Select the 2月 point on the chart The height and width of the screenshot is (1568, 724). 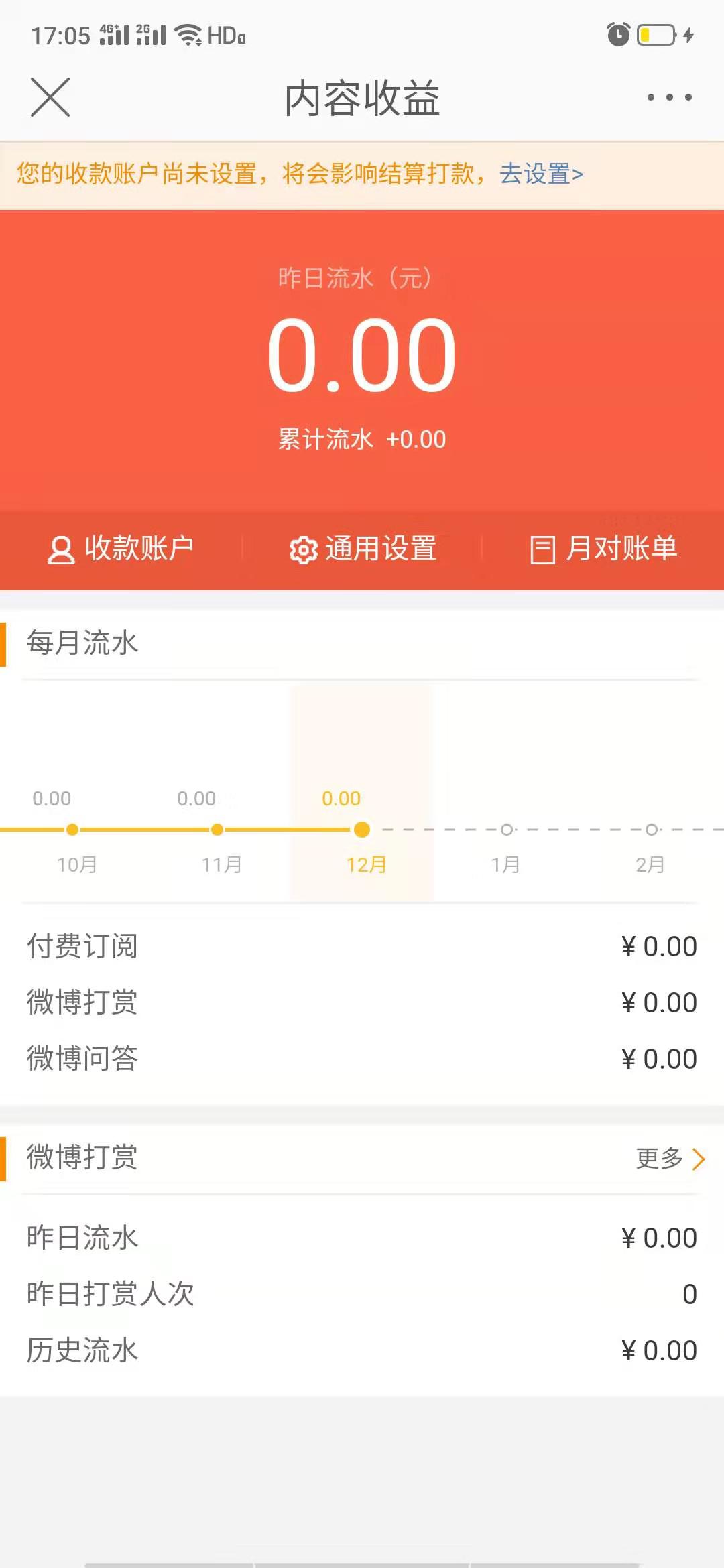651,830
